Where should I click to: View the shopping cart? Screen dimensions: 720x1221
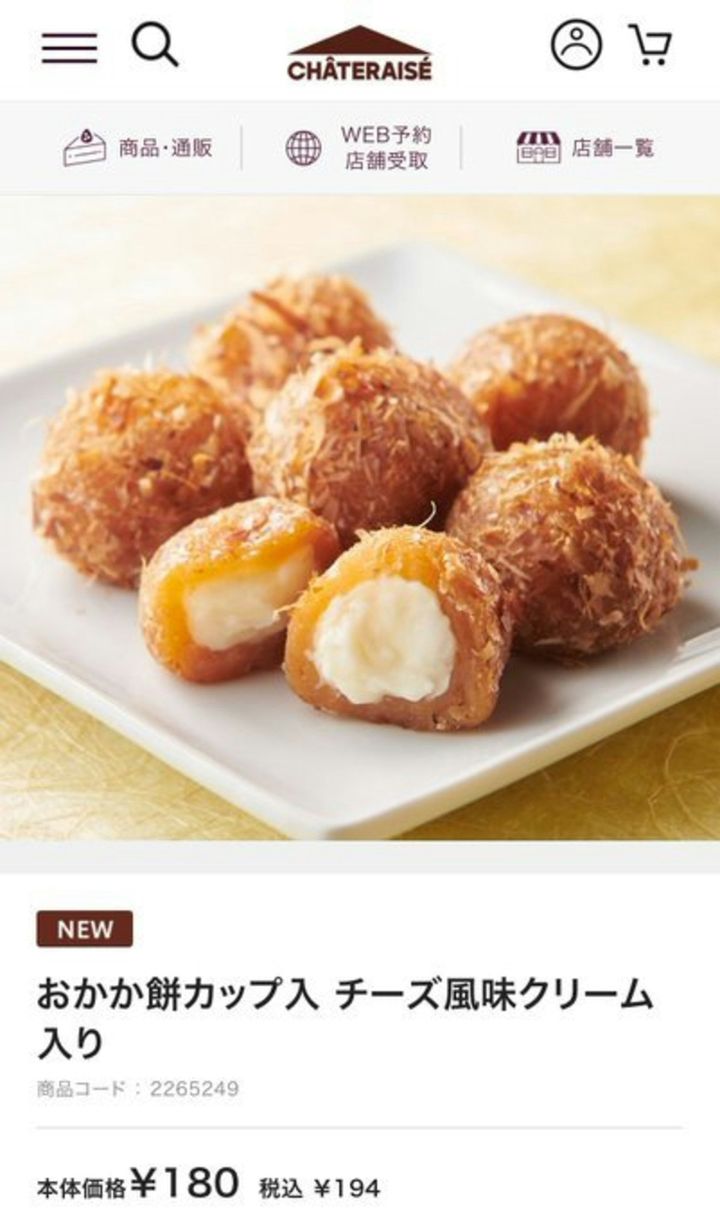(x=650, y=45)
